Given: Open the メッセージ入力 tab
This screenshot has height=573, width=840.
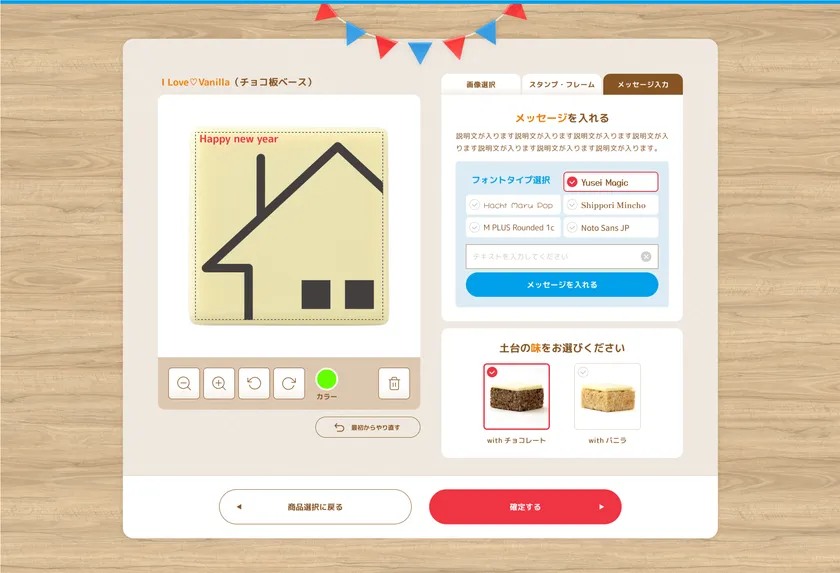Looking at the screenshot, I should 642,85.
